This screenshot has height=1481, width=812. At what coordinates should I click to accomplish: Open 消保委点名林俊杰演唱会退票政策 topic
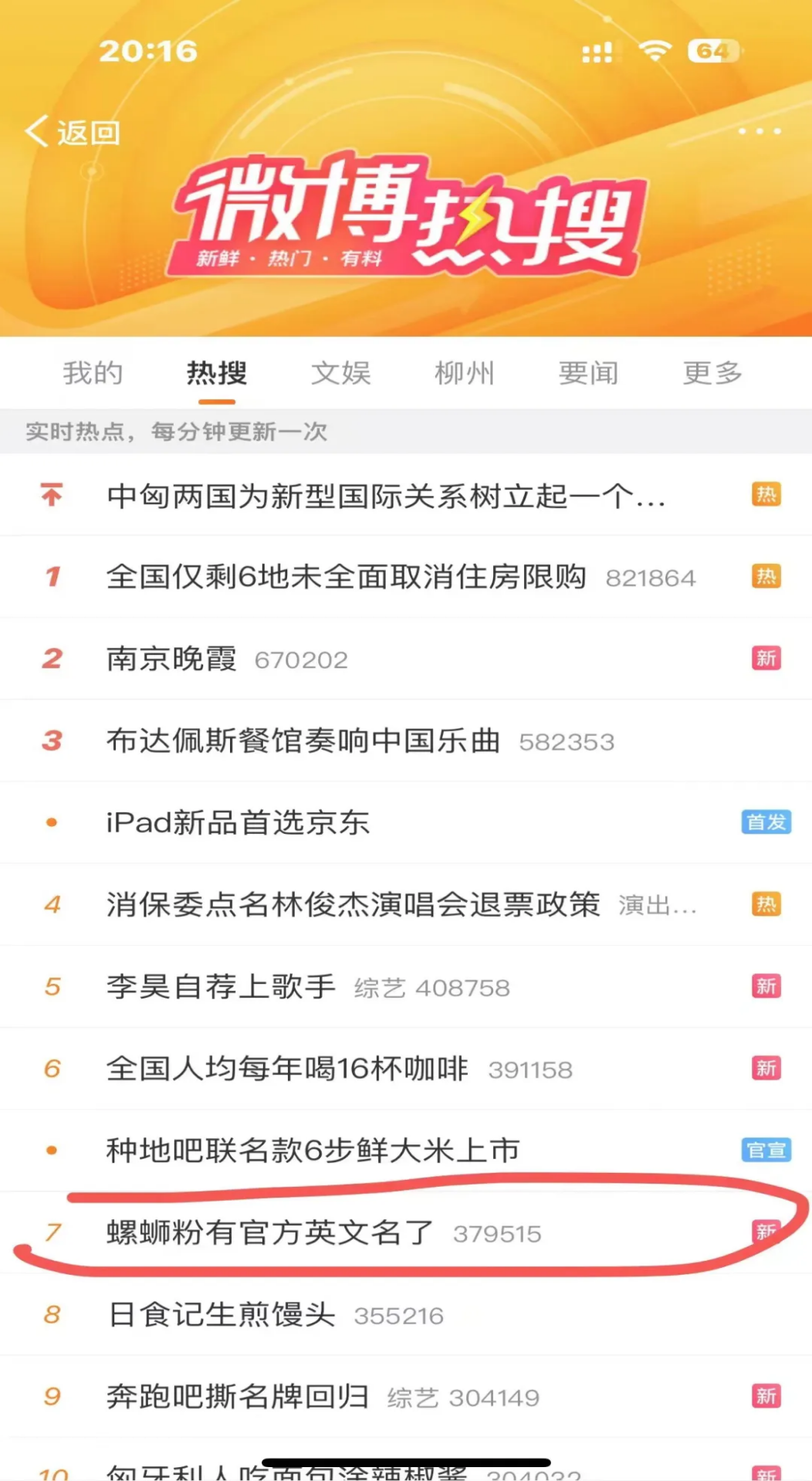click(353, 905)
